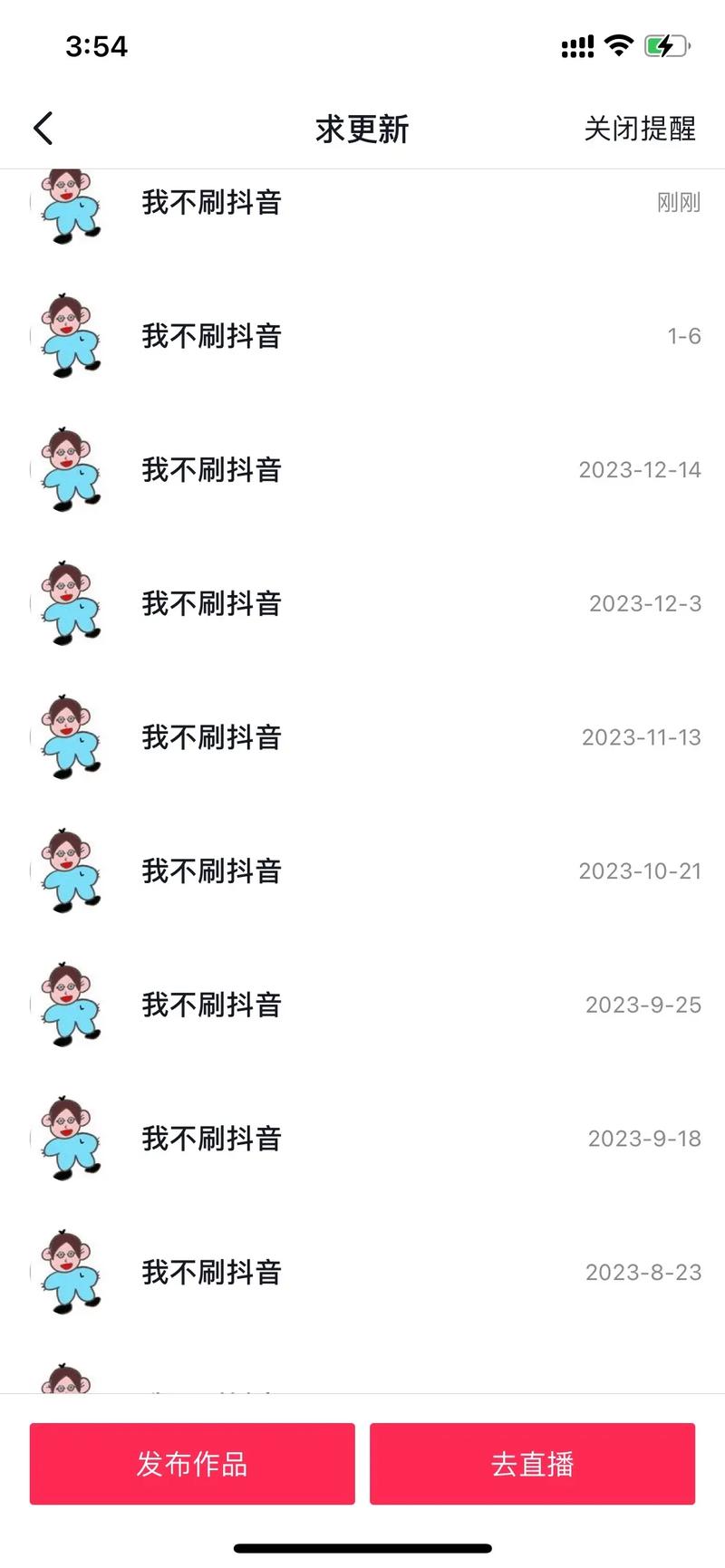Image resolution: width=725 pixels, height=1568 pixels.
Task: Tap the avatar next to the 2023-8-23 message
Action: 68,1273
